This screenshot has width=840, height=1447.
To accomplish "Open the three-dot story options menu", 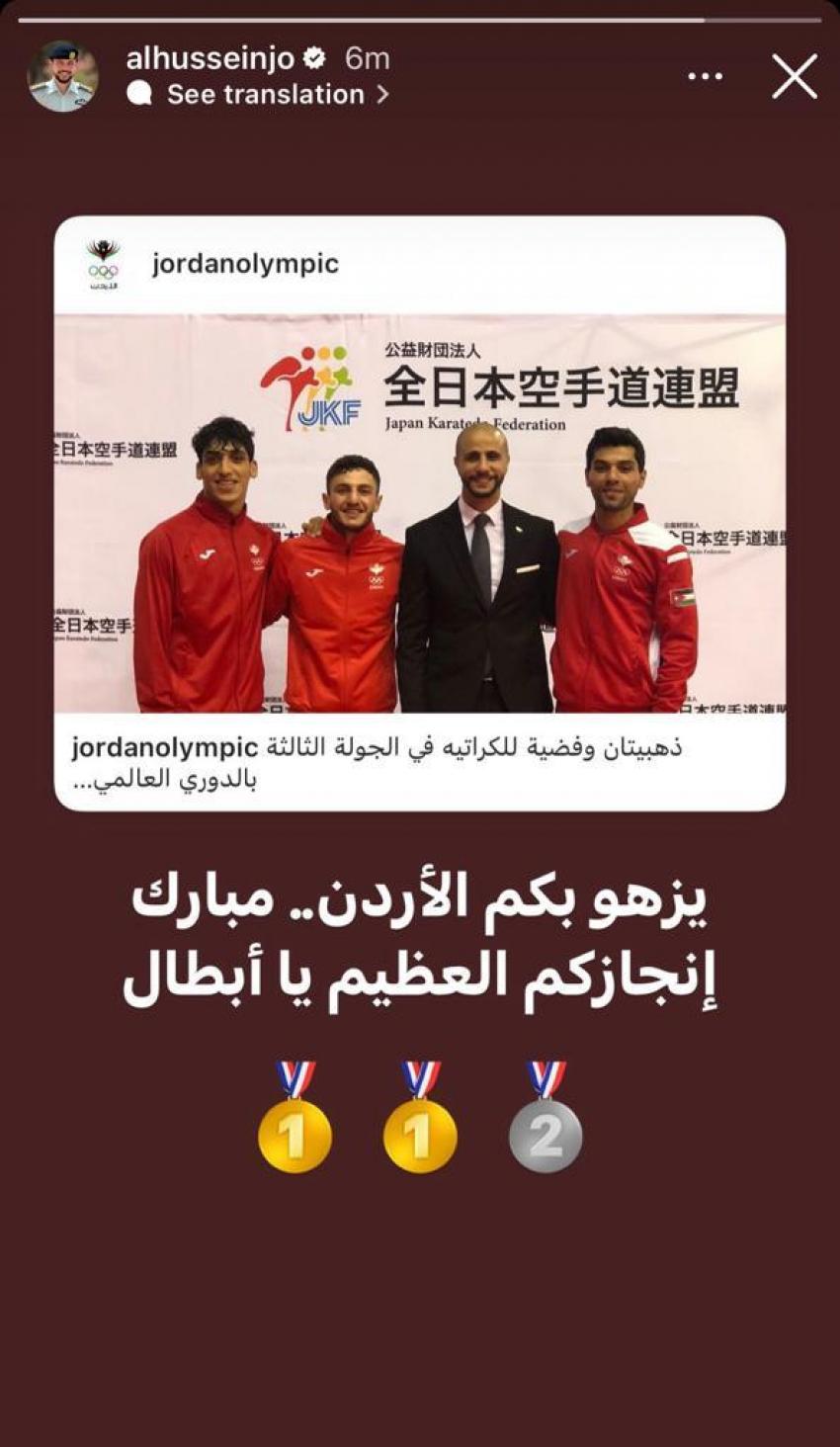I will 705,77.
